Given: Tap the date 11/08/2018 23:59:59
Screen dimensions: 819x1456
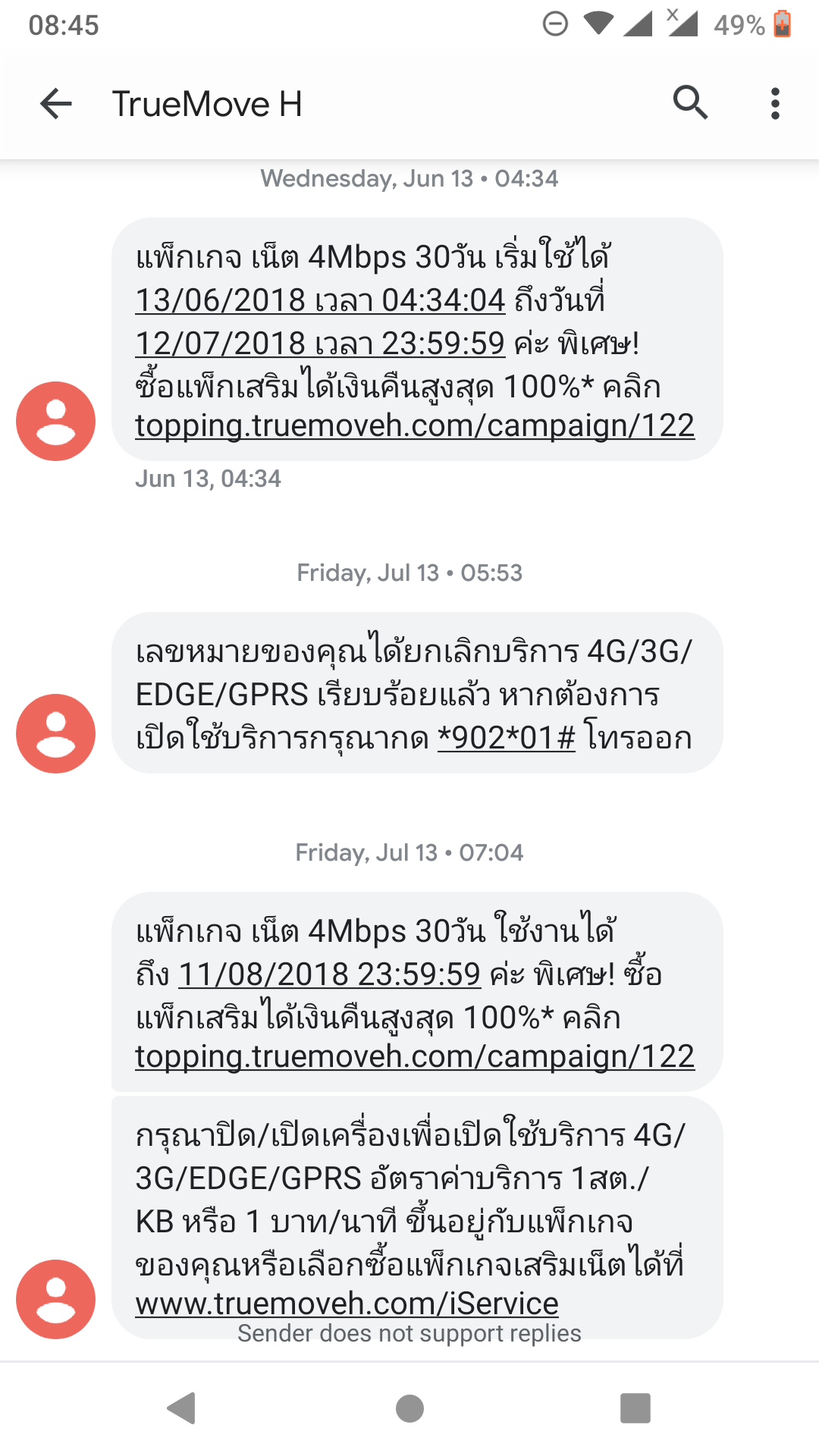Looking at the screenshot, I should (x=330, y=974).
